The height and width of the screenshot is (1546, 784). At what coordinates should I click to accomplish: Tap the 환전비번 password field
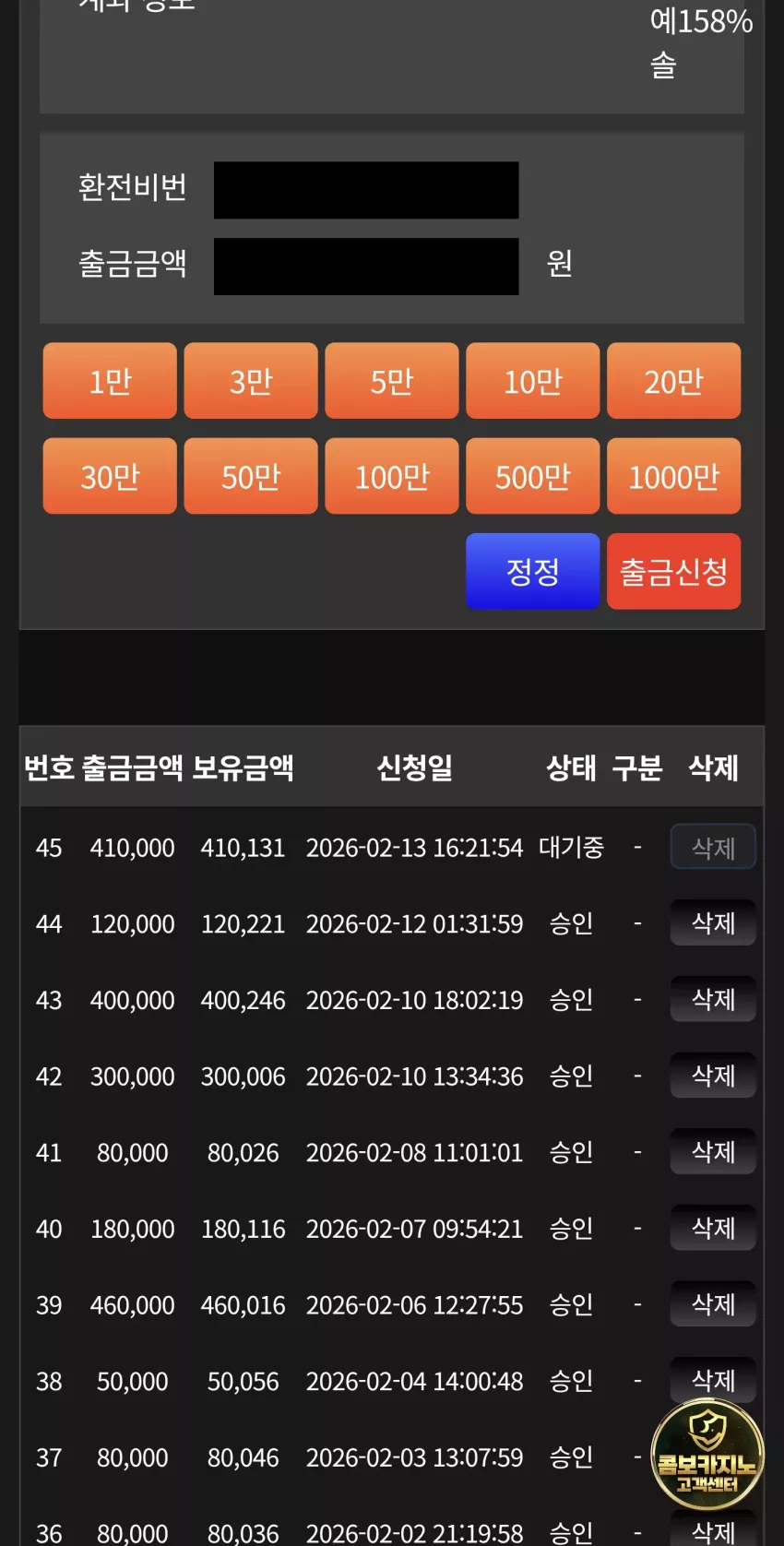366,190
